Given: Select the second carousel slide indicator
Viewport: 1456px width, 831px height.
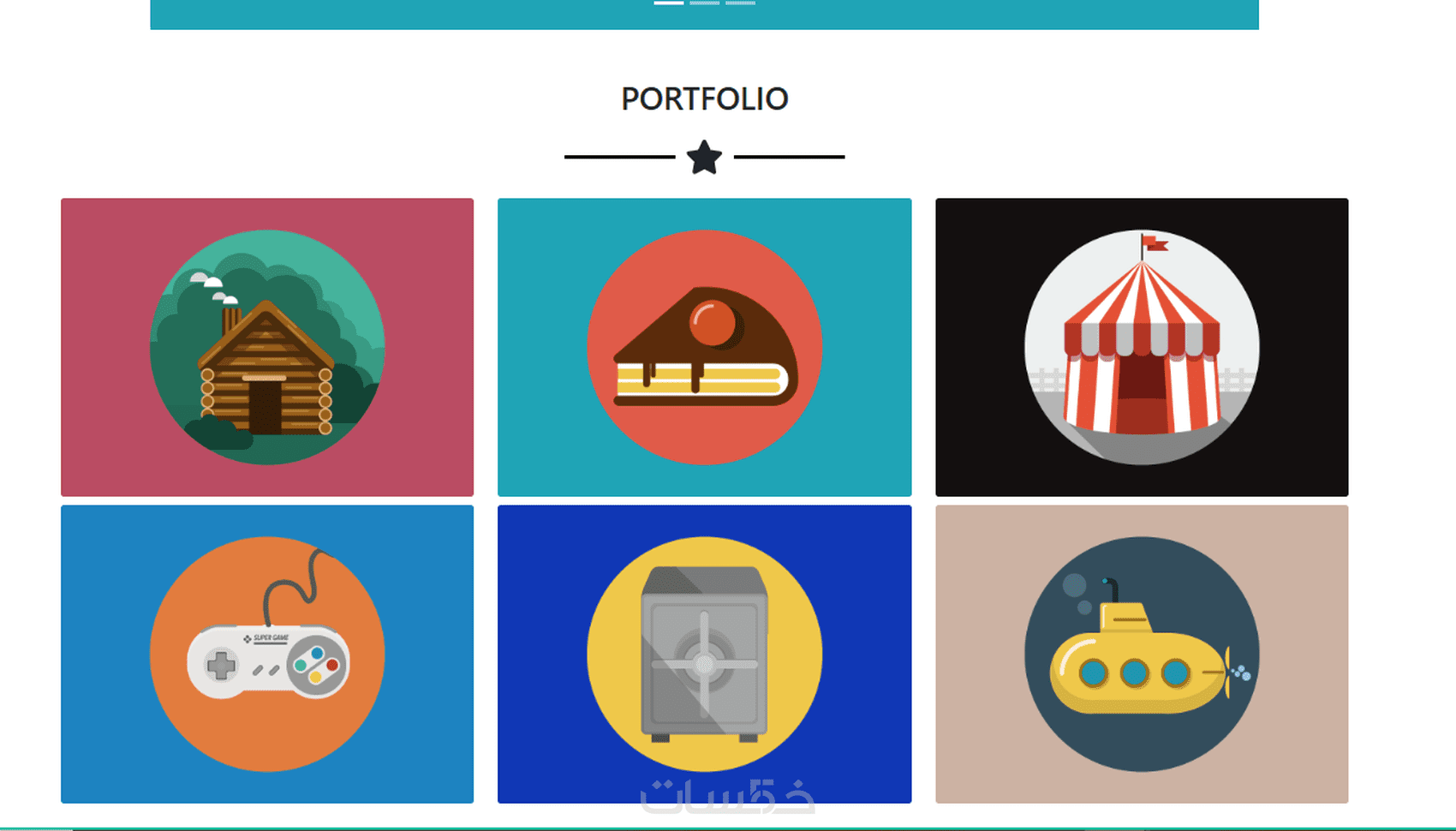Looking at the screenshot, I should (705, 3).
